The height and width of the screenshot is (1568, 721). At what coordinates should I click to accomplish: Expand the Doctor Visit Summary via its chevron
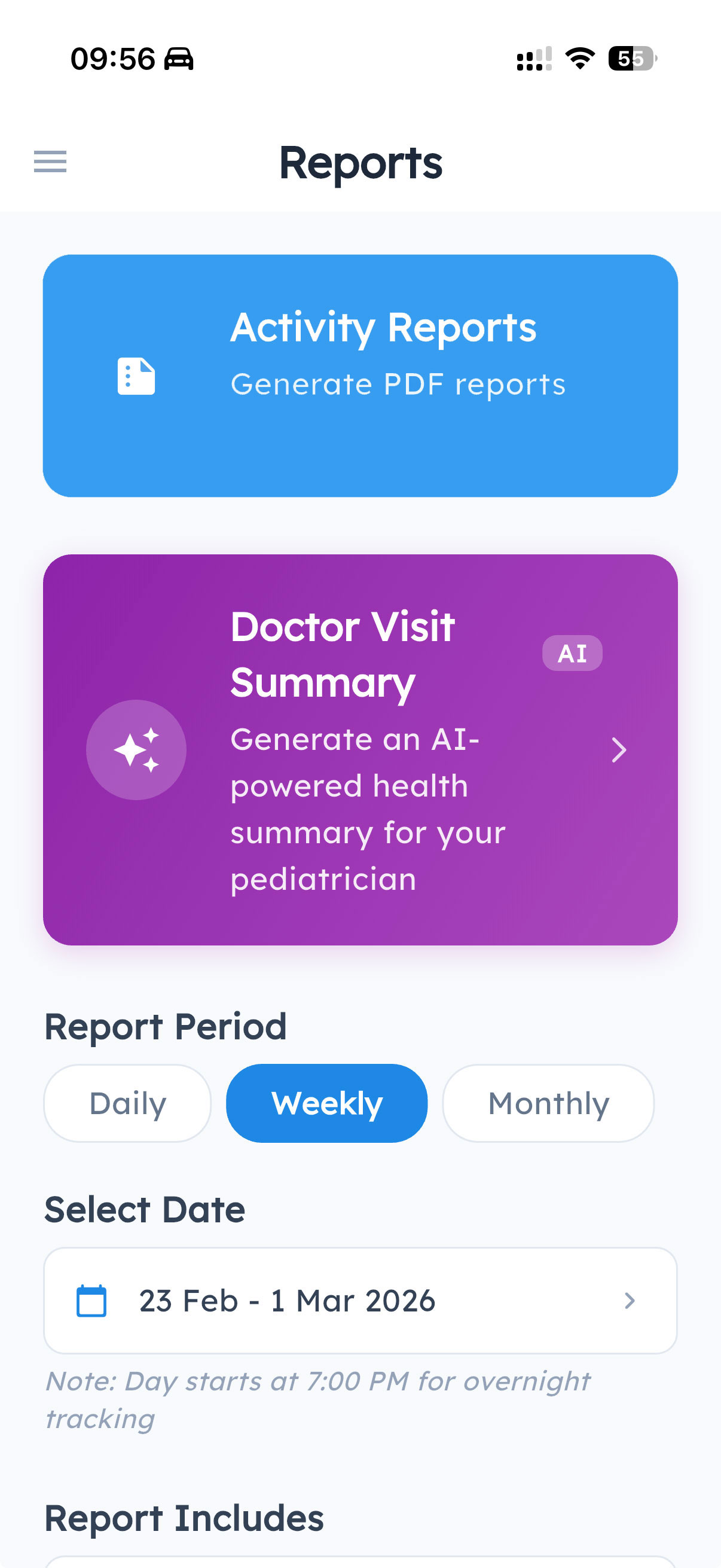[619, 751]
